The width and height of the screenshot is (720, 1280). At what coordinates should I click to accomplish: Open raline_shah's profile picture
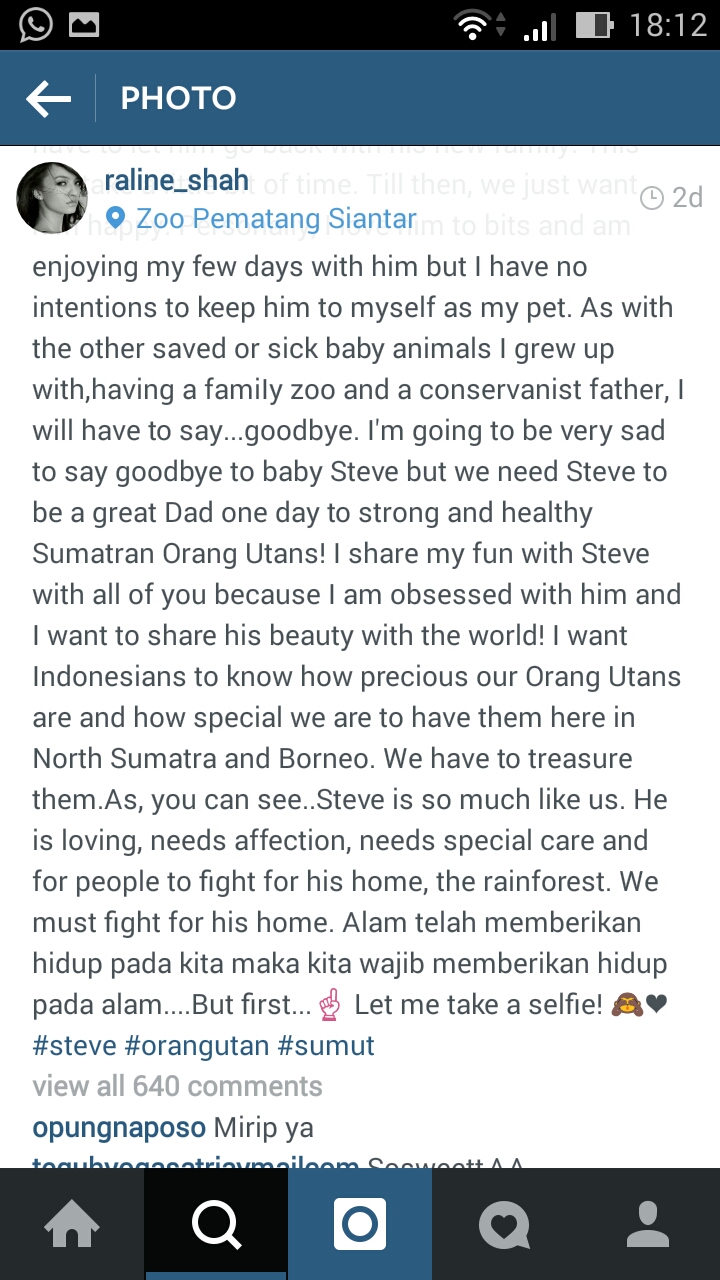(52, 197)
